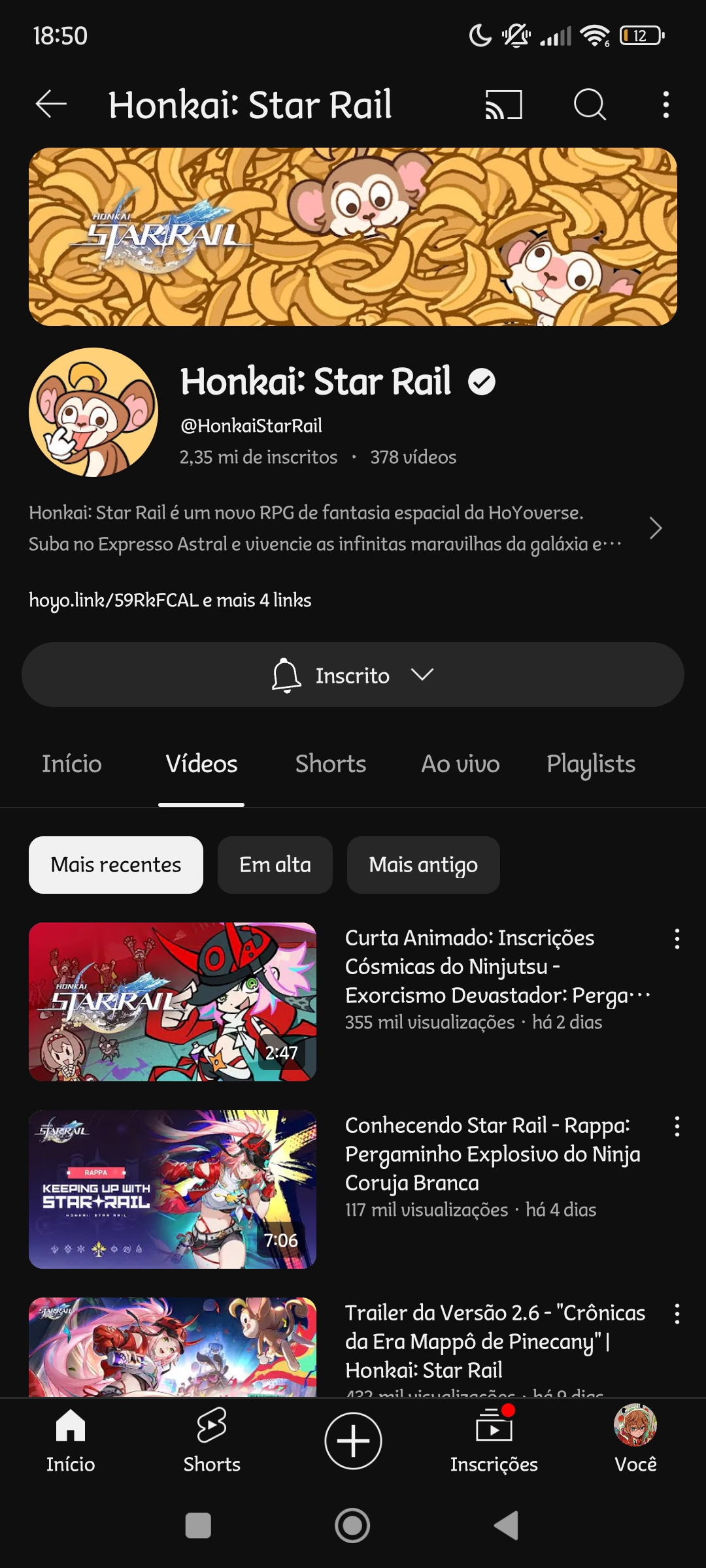Select the Mais antigo filter chip
706x1568 pixels.
point(423,865)
